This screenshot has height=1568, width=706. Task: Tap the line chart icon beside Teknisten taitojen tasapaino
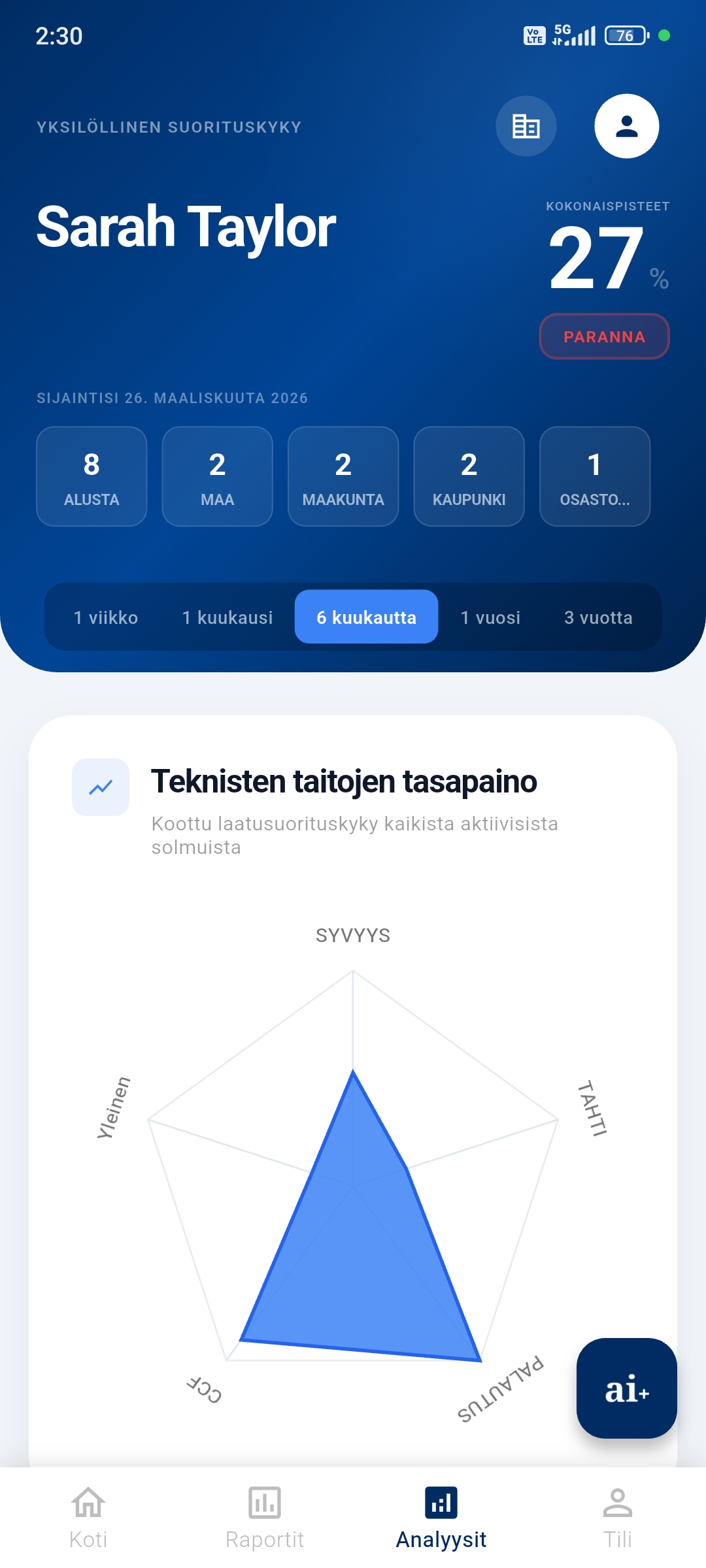100,788
